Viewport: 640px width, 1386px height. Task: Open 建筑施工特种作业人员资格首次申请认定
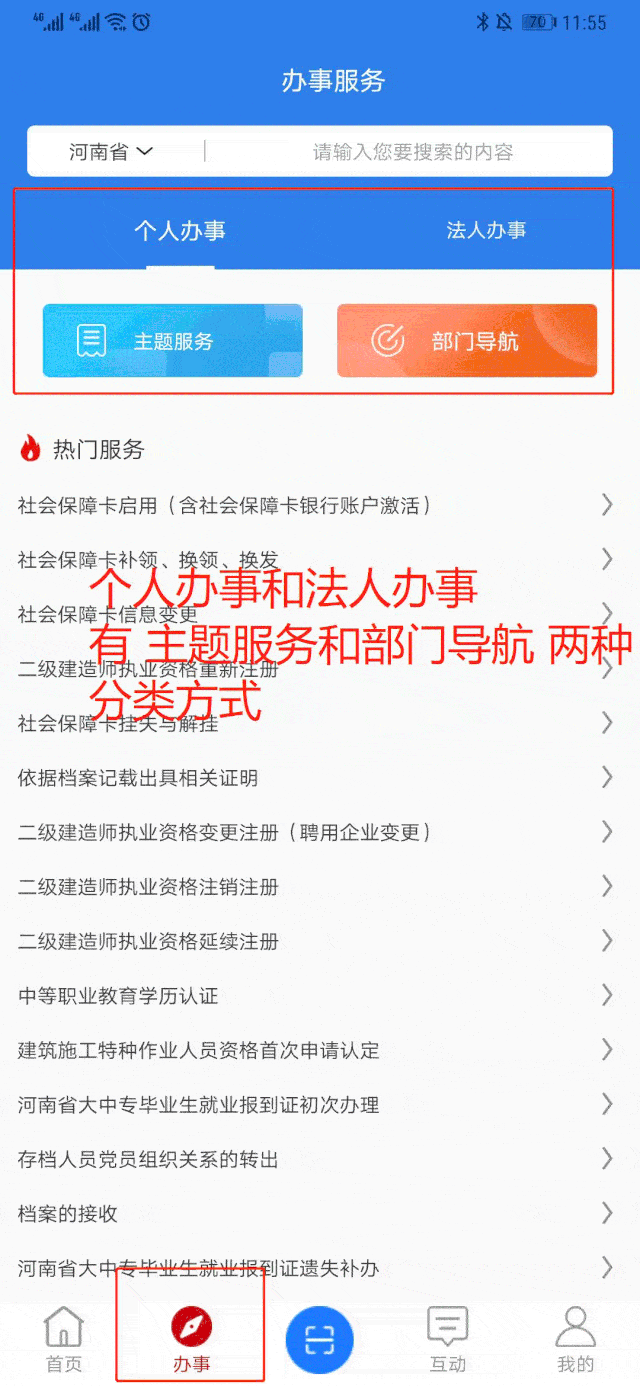pos(198,1050)
